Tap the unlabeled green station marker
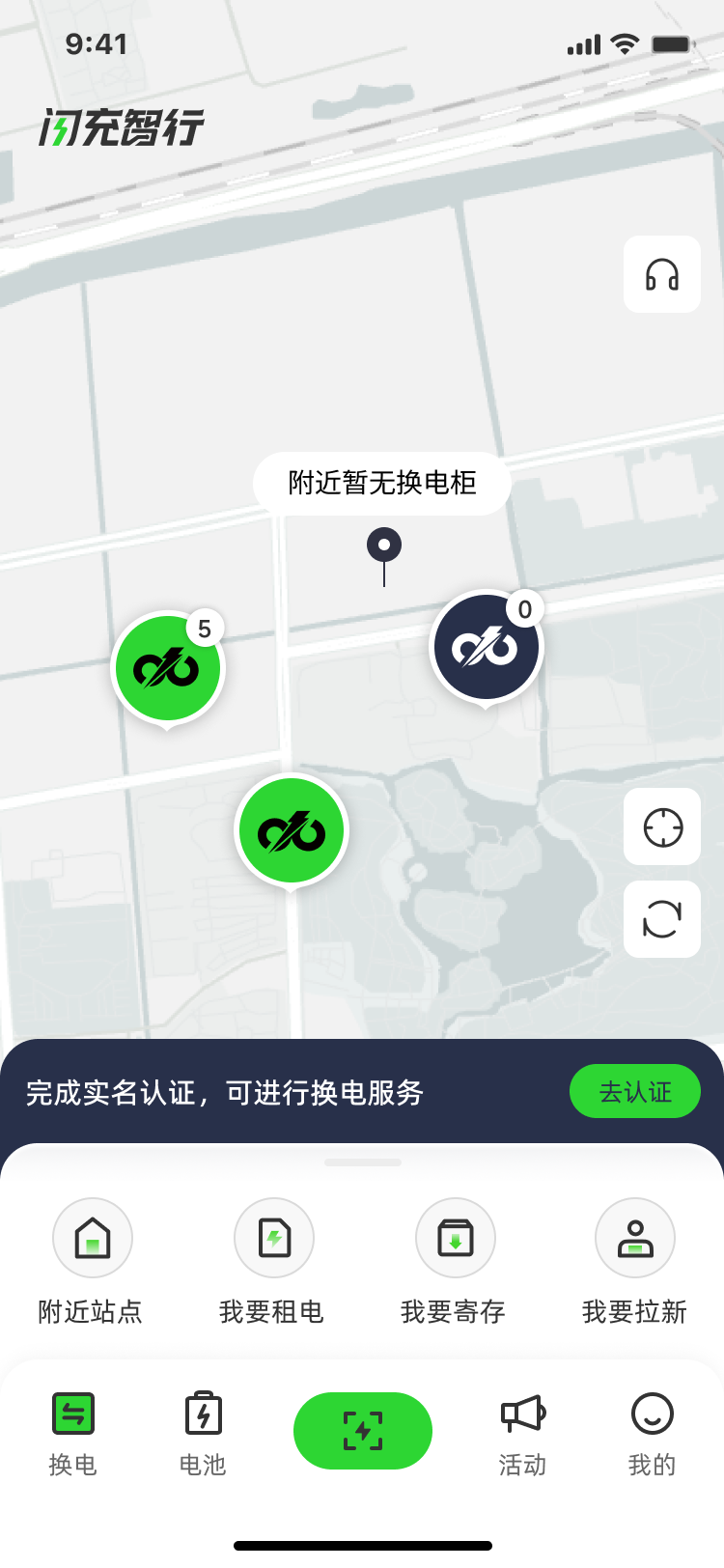This screenshot has height=1568, width=724. click(292, 829)
